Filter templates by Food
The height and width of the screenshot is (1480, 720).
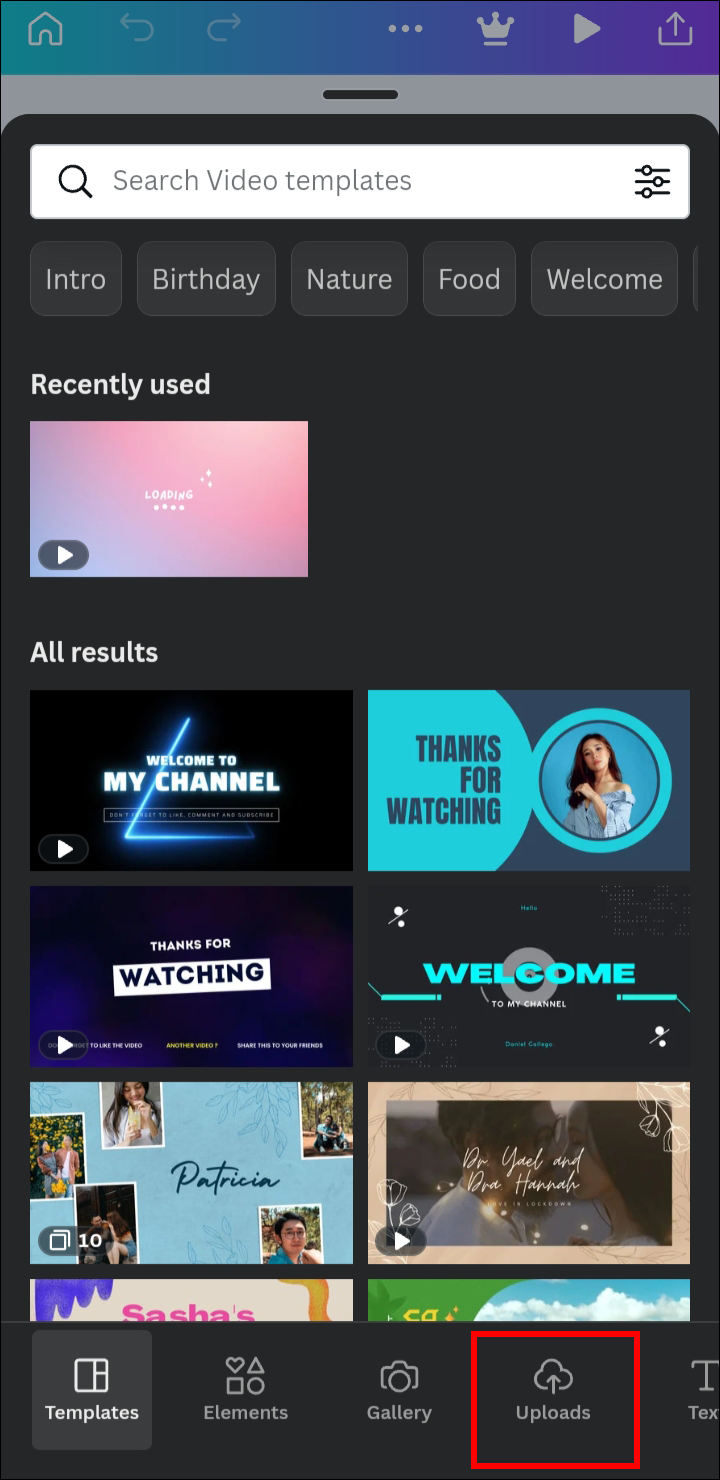coord(469,279)
